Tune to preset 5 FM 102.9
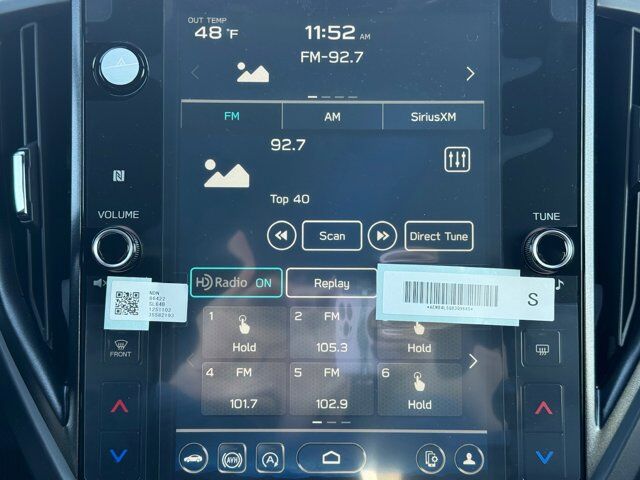640x480 pixels. (x=331, y=389)
